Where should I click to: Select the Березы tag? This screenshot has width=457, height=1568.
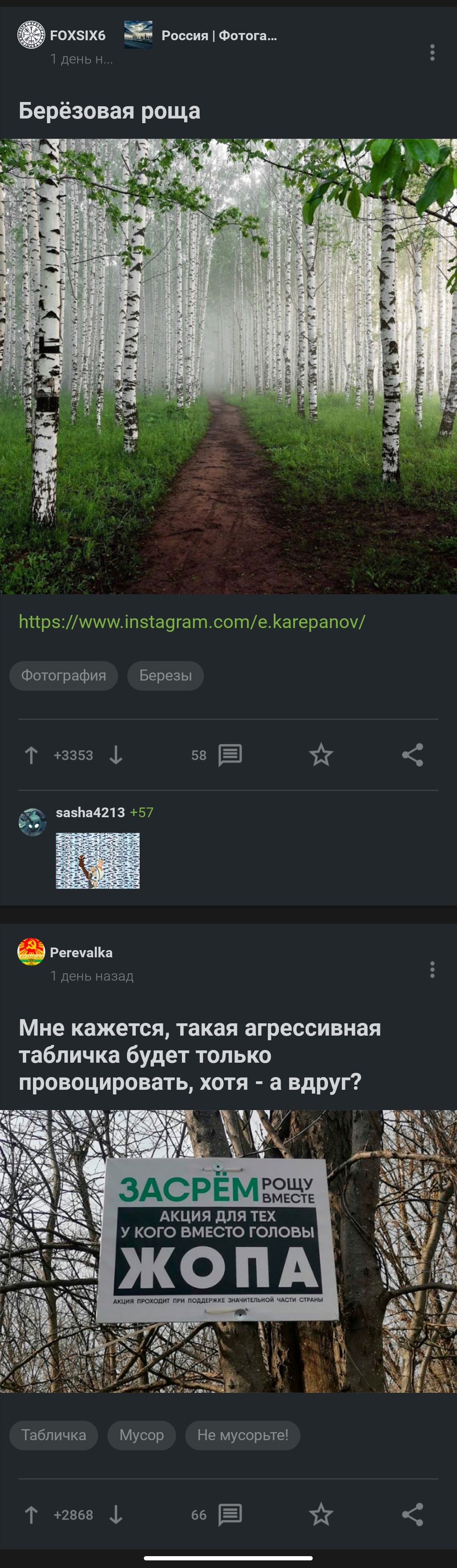[165, 675]
